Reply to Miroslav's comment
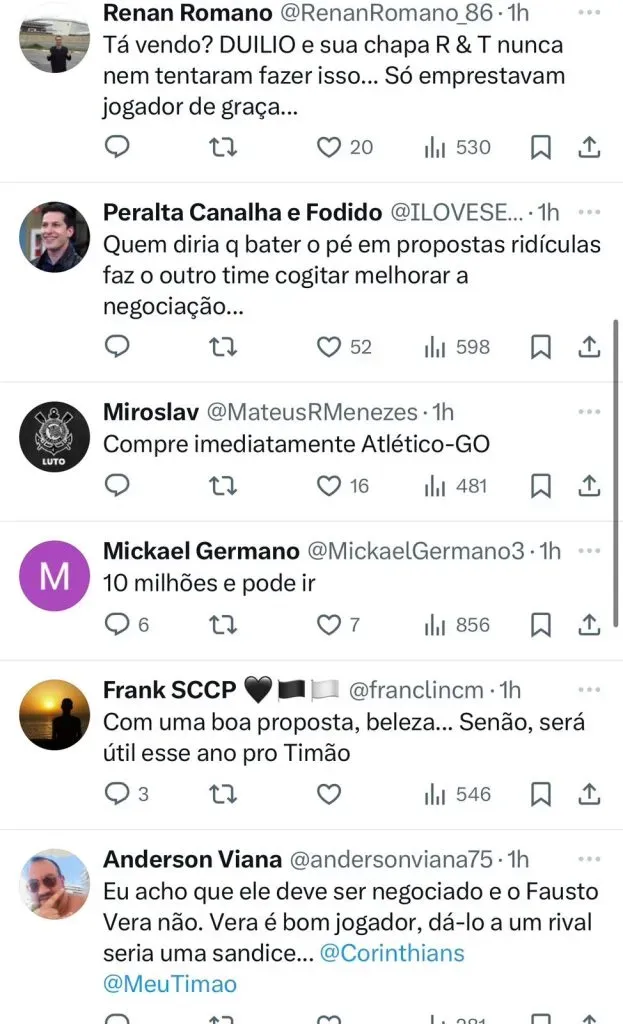The height and width of the screenshot is (1024, 623). 118,486
